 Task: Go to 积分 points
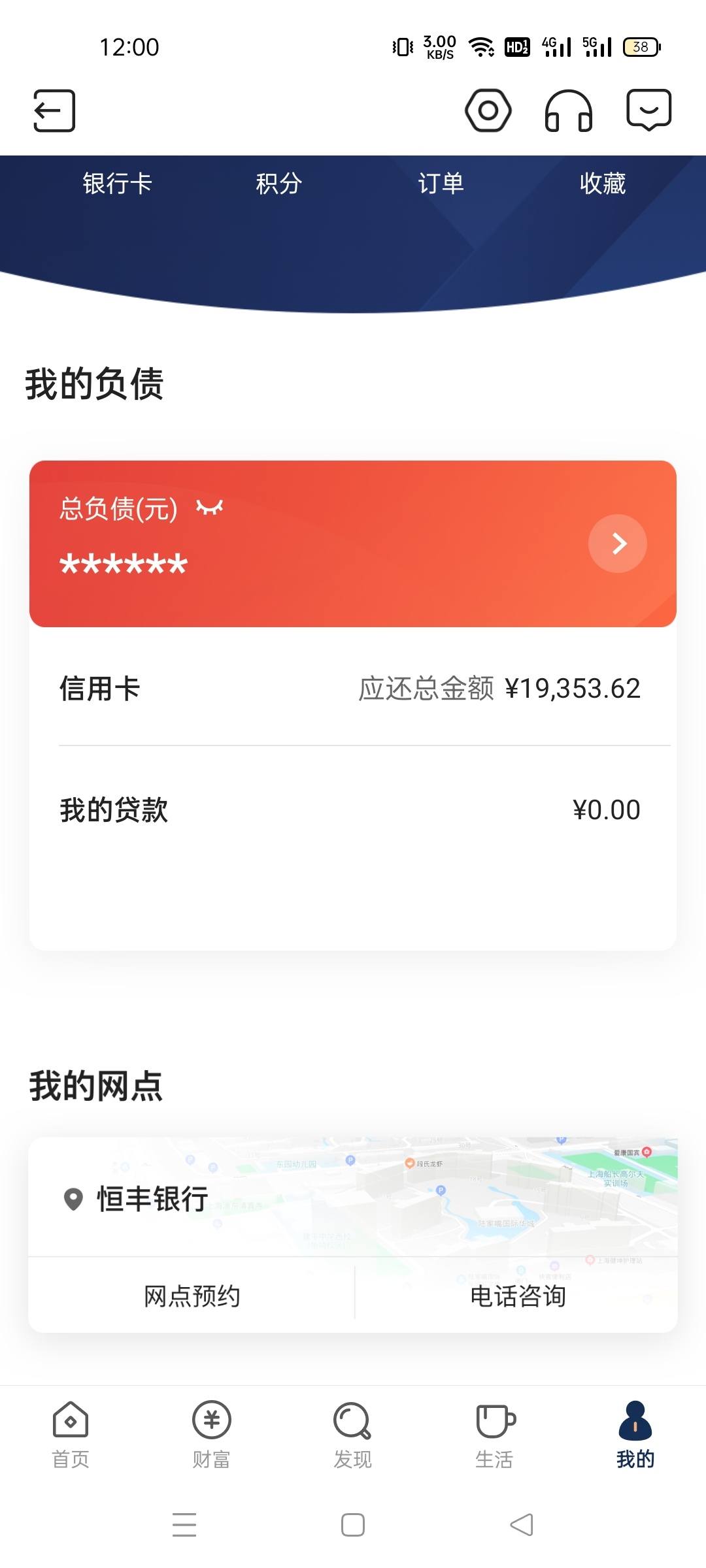[279, 184]
